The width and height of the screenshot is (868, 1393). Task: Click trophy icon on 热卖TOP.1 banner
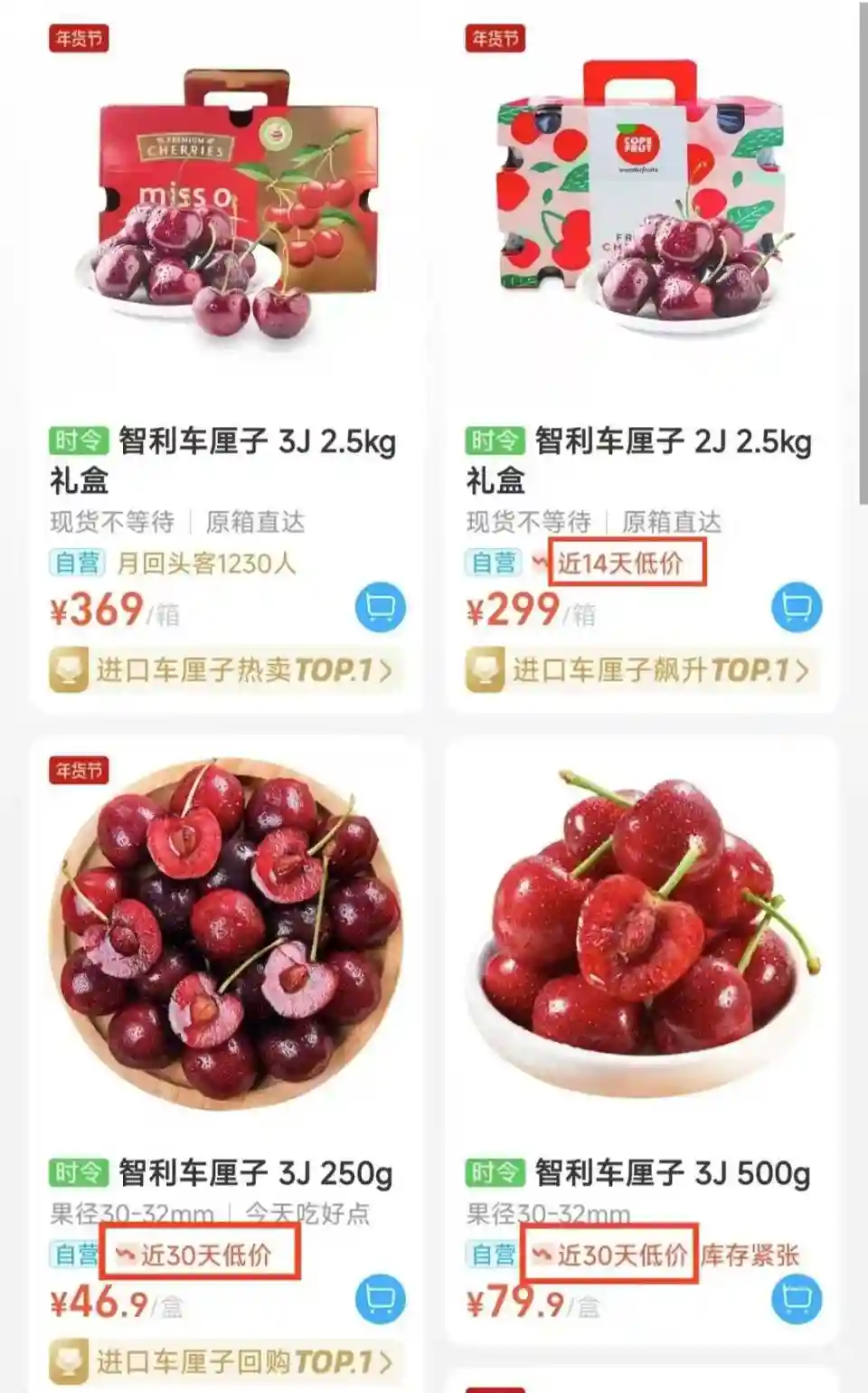coord(70,671)
